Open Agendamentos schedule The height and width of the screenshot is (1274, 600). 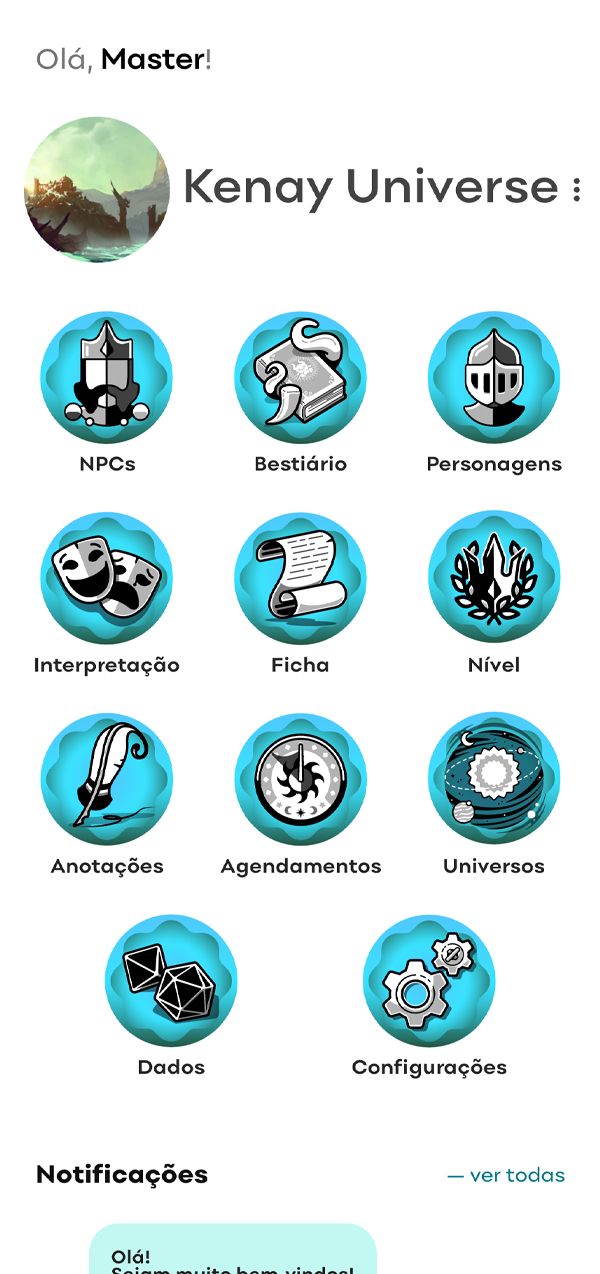pos(300,780)
